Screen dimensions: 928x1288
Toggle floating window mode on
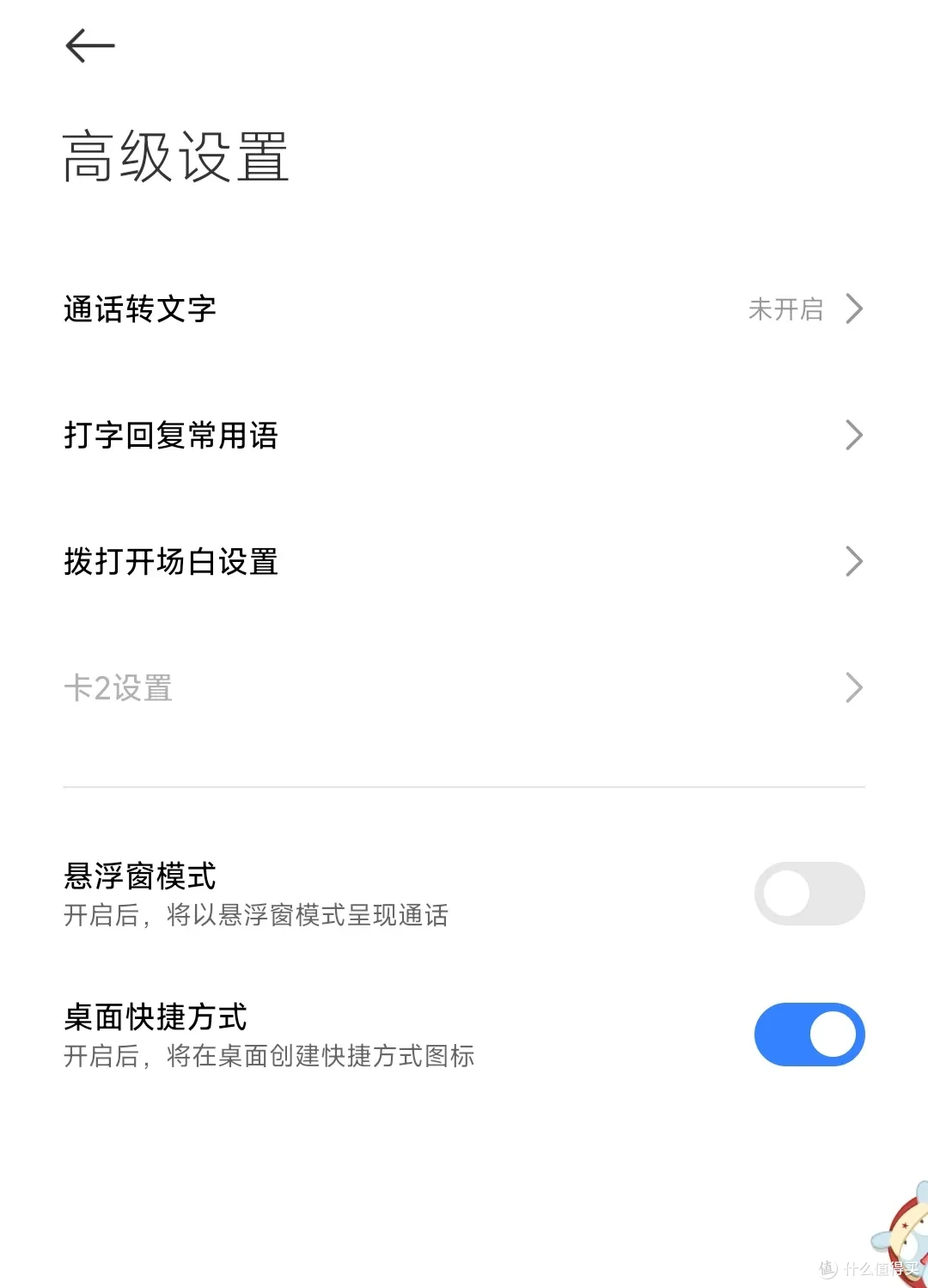[809, 894]
